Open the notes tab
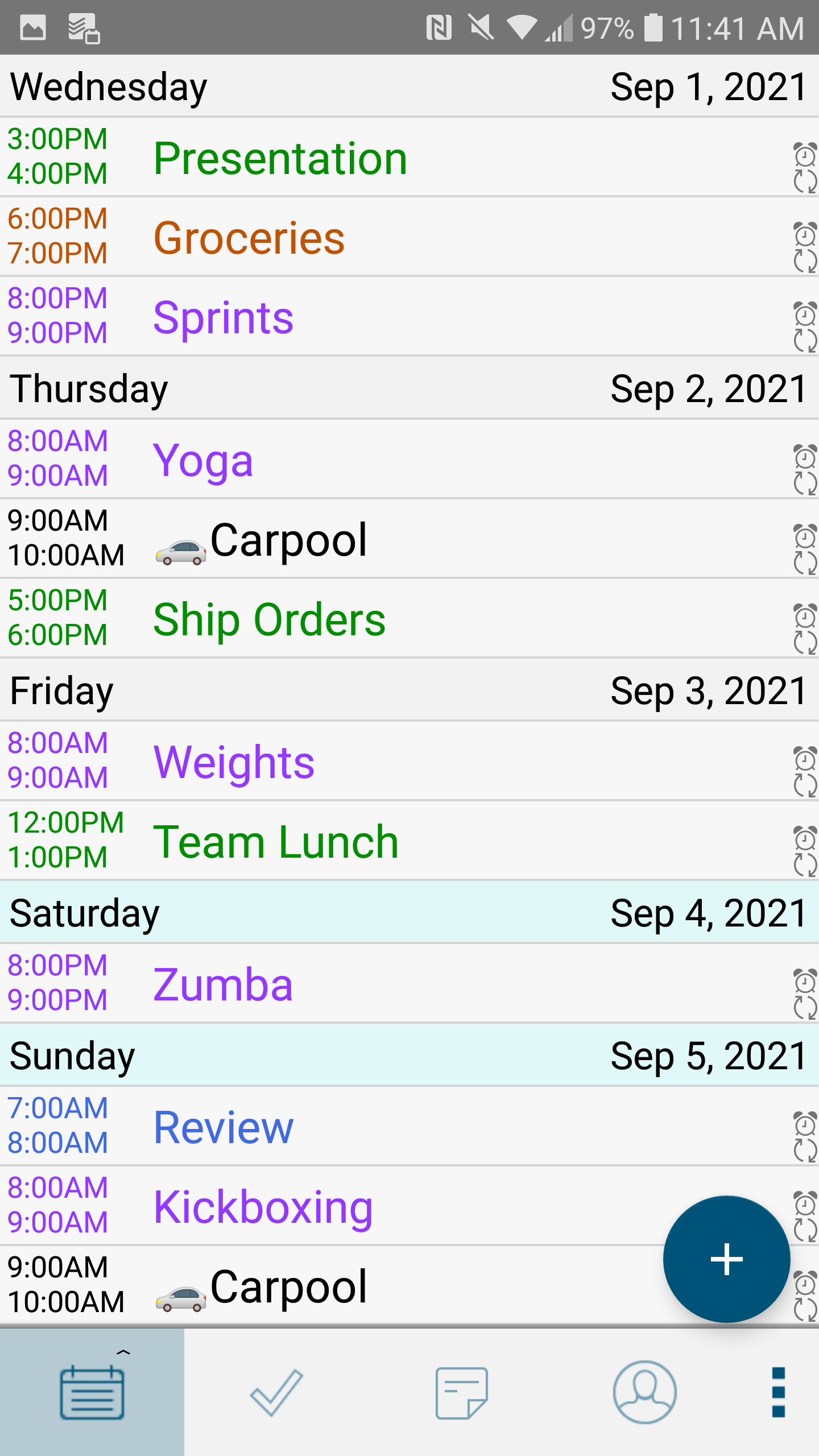Image resolution: width=819 pixels, height=1456 pixels. pos(461,1392)
